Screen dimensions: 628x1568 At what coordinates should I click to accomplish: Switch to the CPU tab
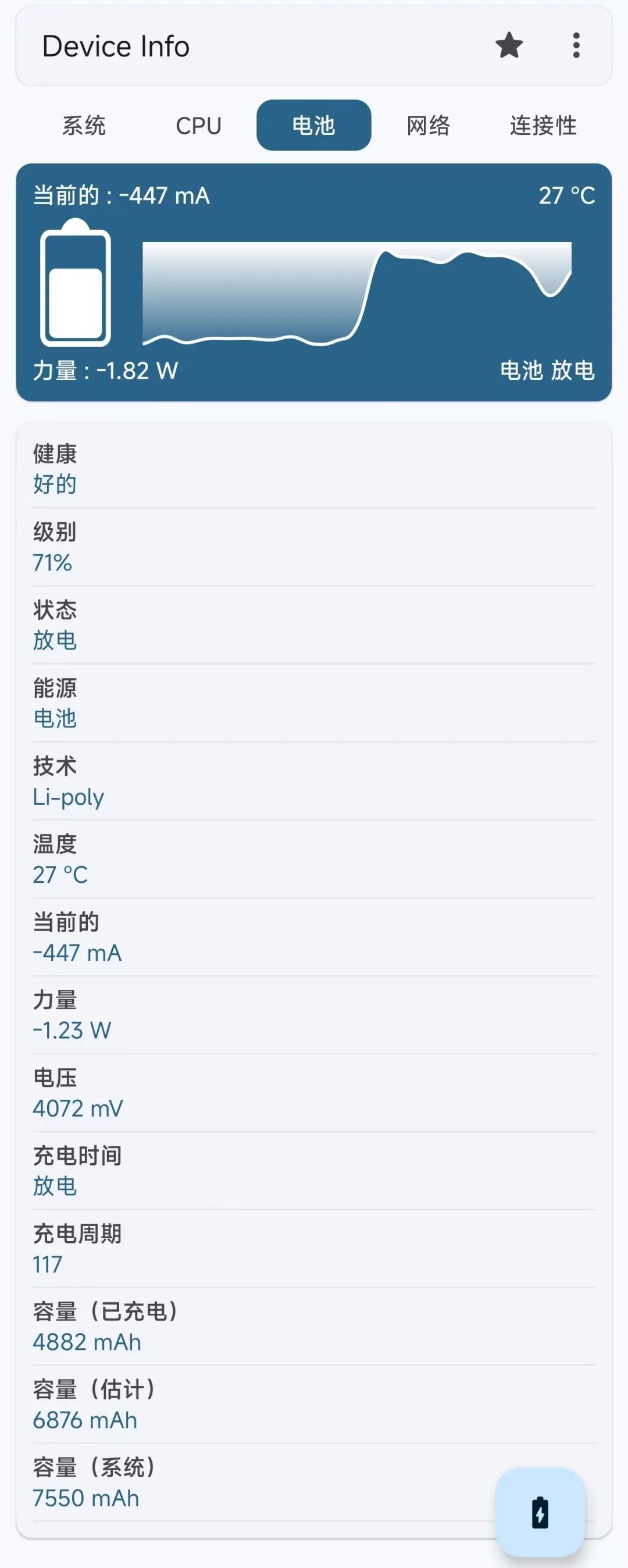click(x=198, y=126)
